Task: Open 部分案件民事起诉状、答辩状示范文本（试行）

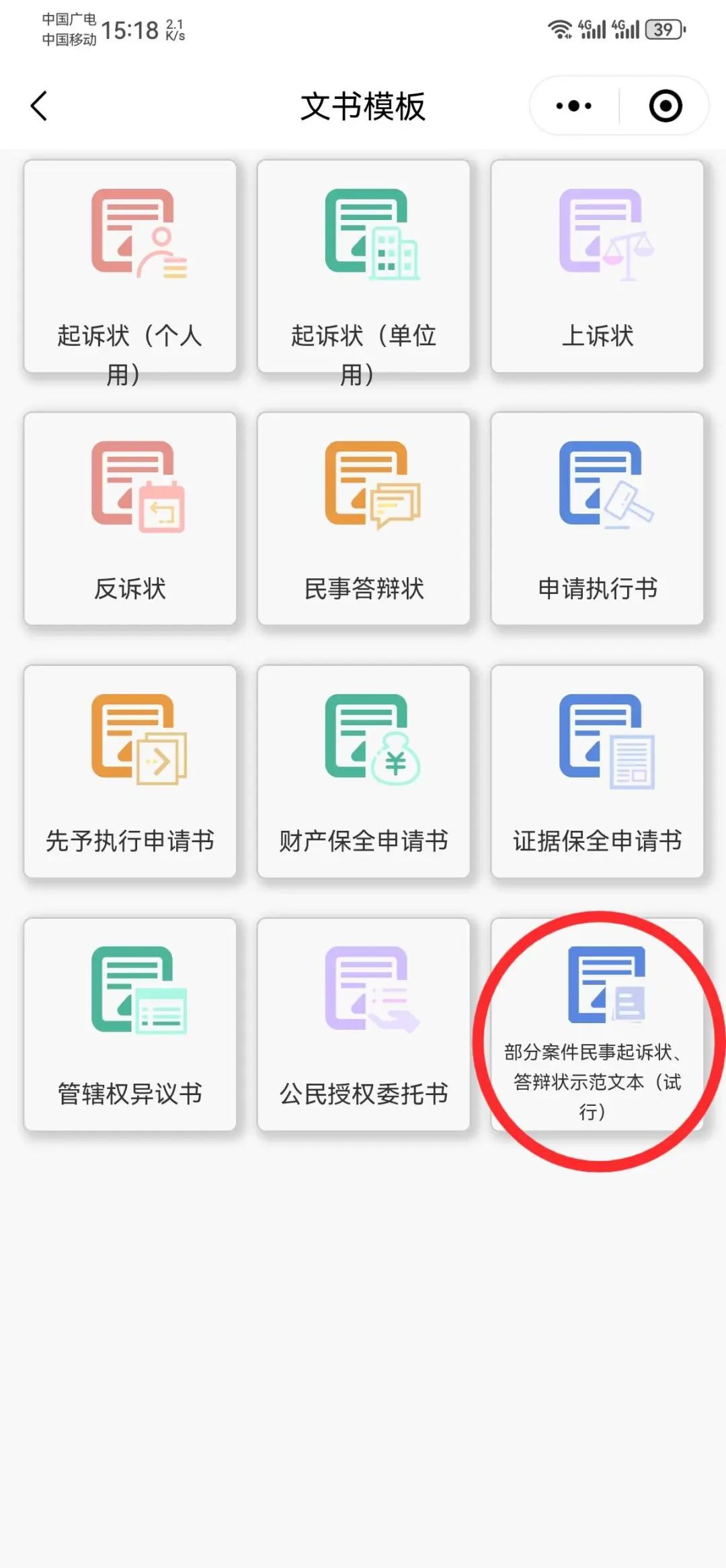Action: coord(597,1024)
